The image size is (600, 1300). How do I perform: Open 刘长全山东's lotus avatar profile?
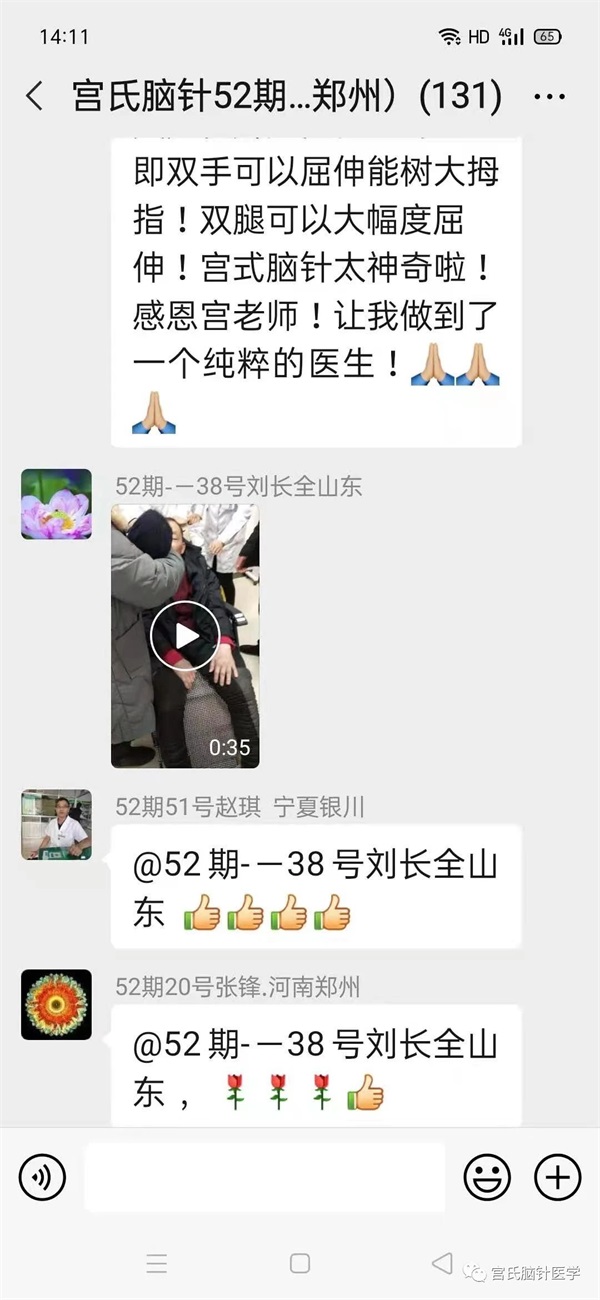(56, 504)
